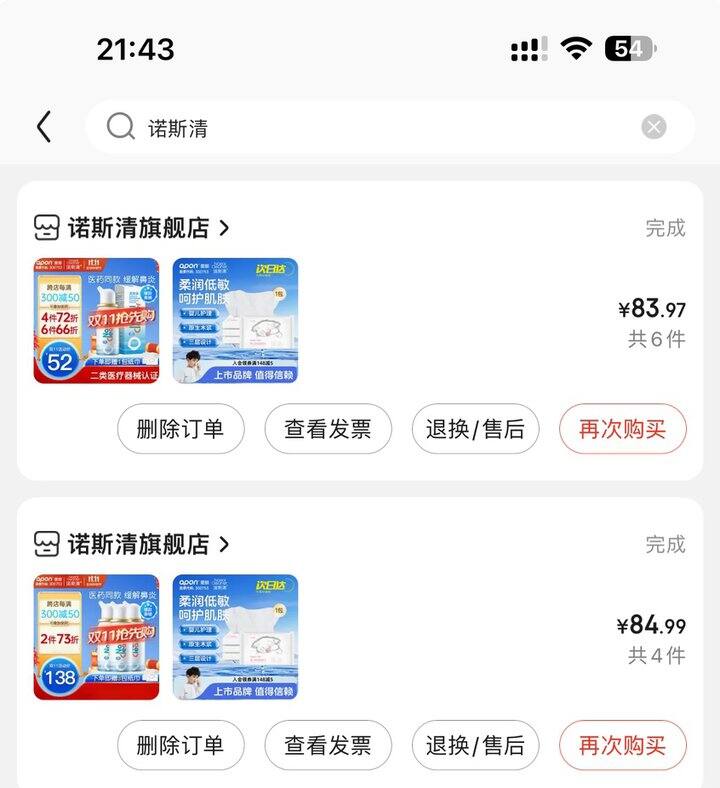
Task: Tap the search field showing 诺斯清
Action: click(380, 127)
